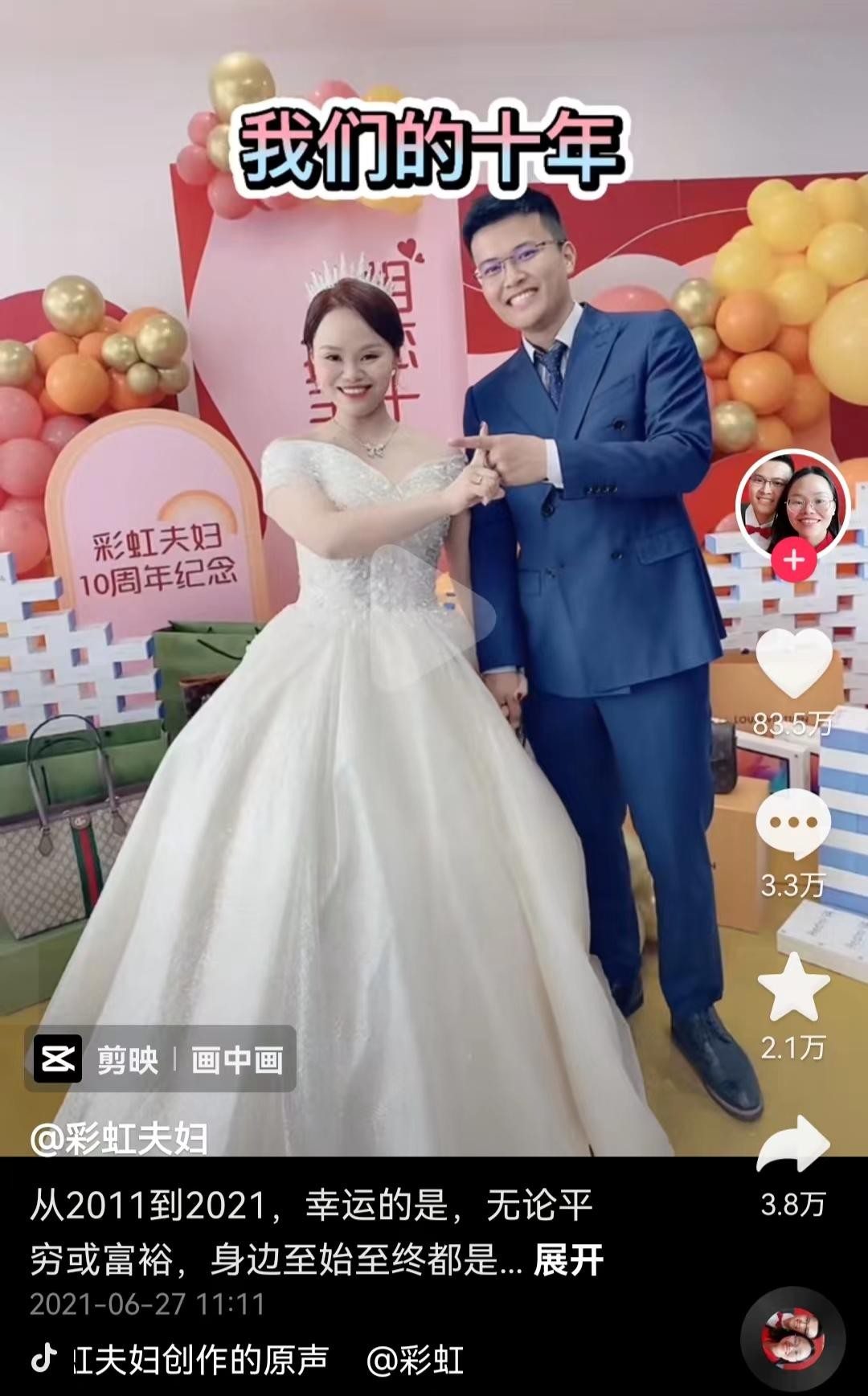This screenshot has width=868, height=1396.
Task: Follow the creator with plus button
Action: (793, 560)
